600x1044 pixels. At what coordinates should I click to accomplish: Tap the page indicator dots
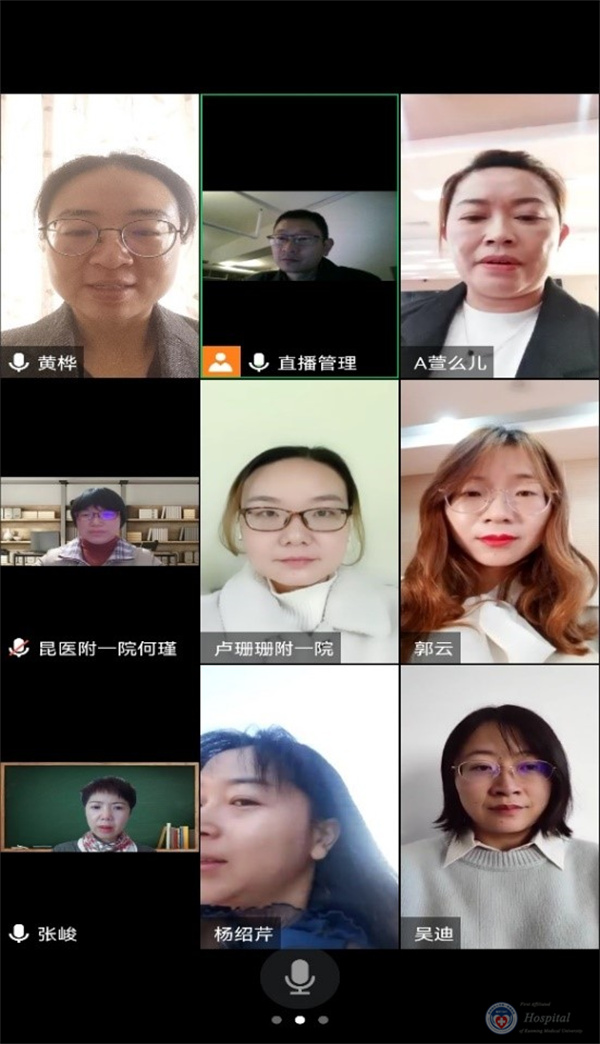click(300, 1021)
